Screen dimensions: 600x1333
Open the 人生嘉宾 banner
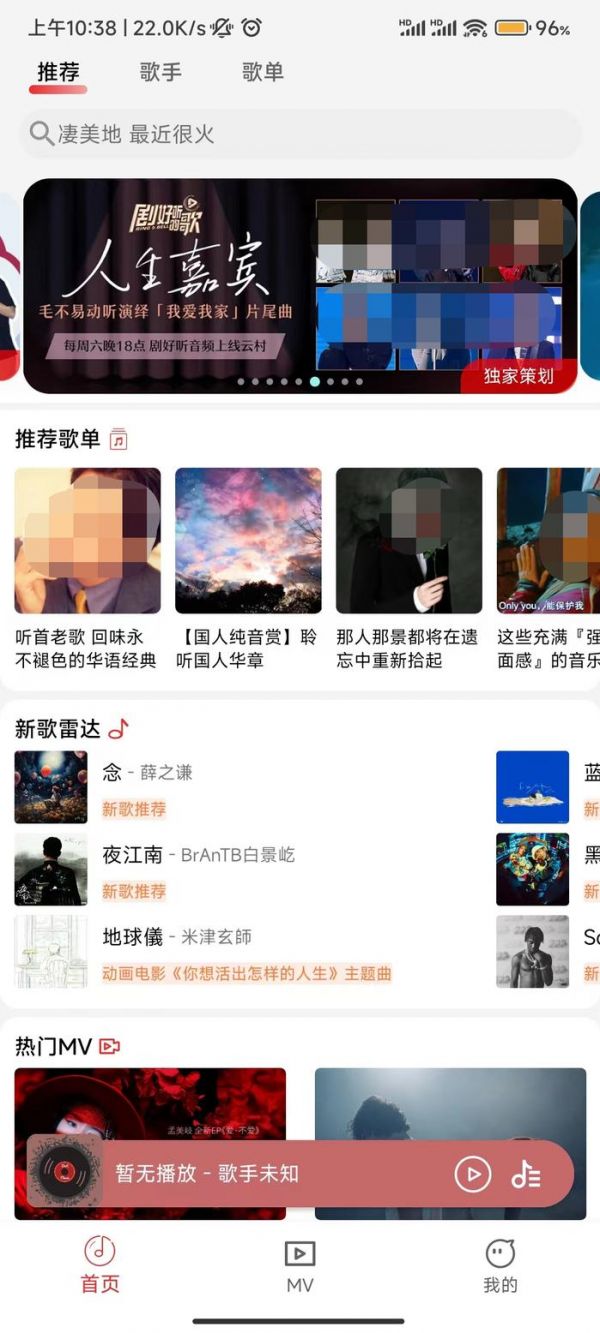point(300,285)
